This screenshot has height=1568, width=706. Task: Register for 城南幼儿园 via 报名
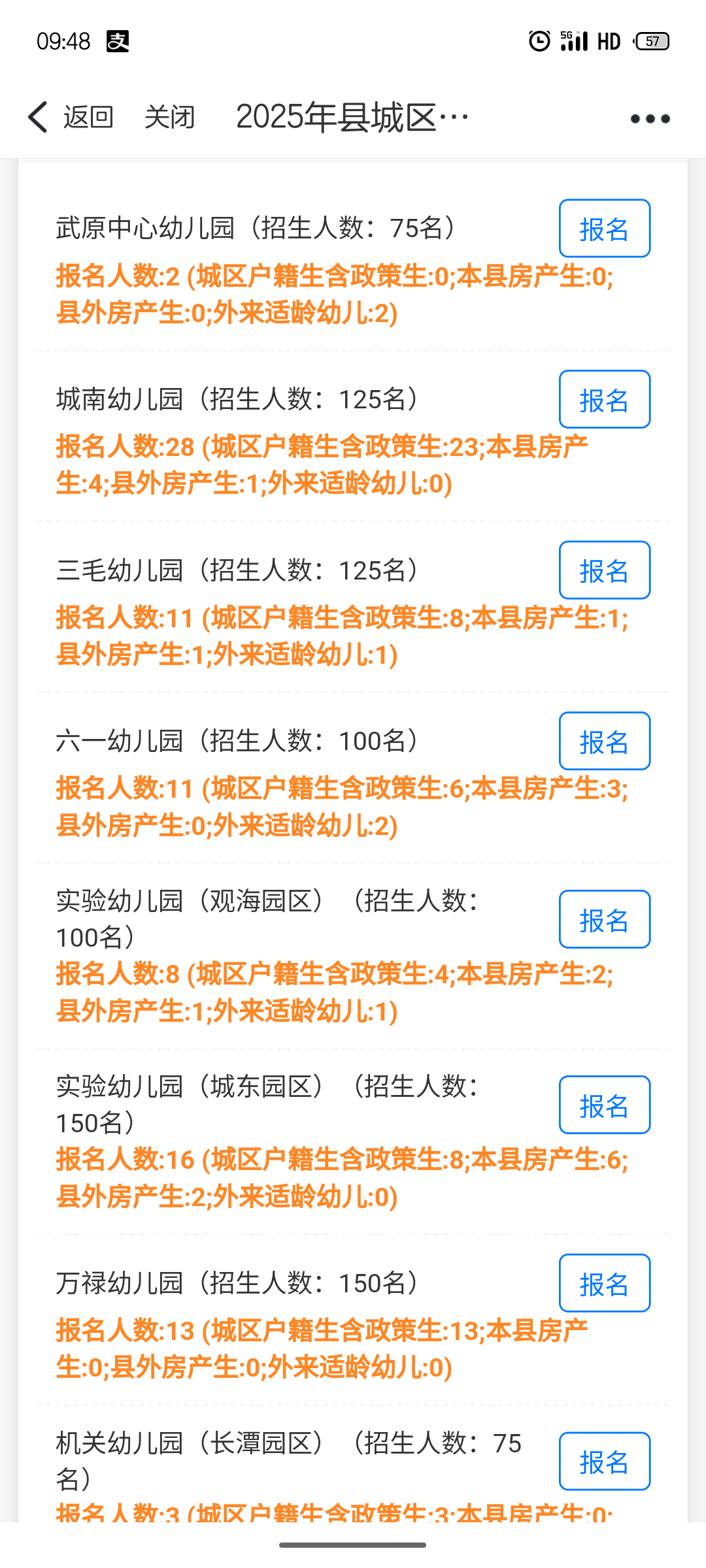pos(604,400)
